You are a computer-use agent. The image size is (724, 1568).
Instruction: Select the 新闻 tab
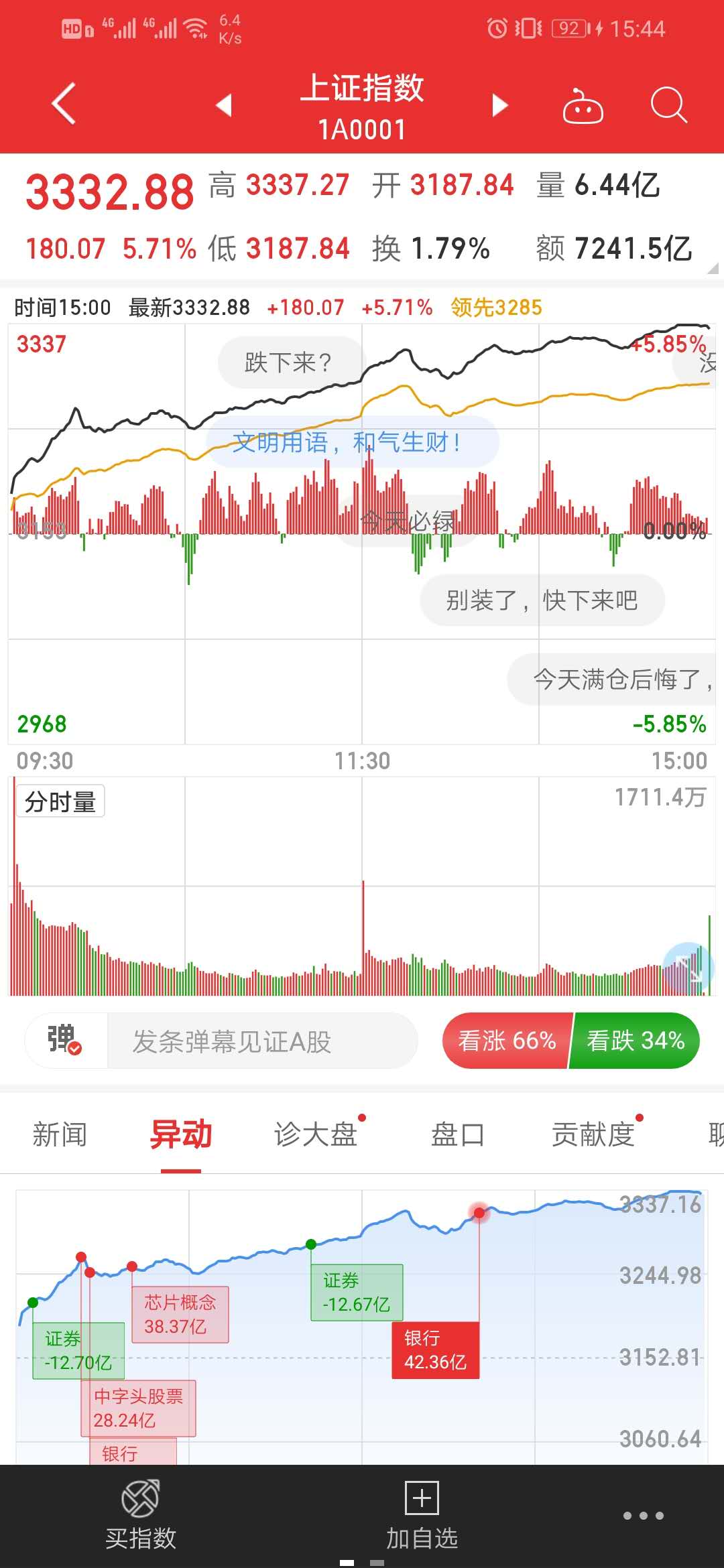[59, 1134]
